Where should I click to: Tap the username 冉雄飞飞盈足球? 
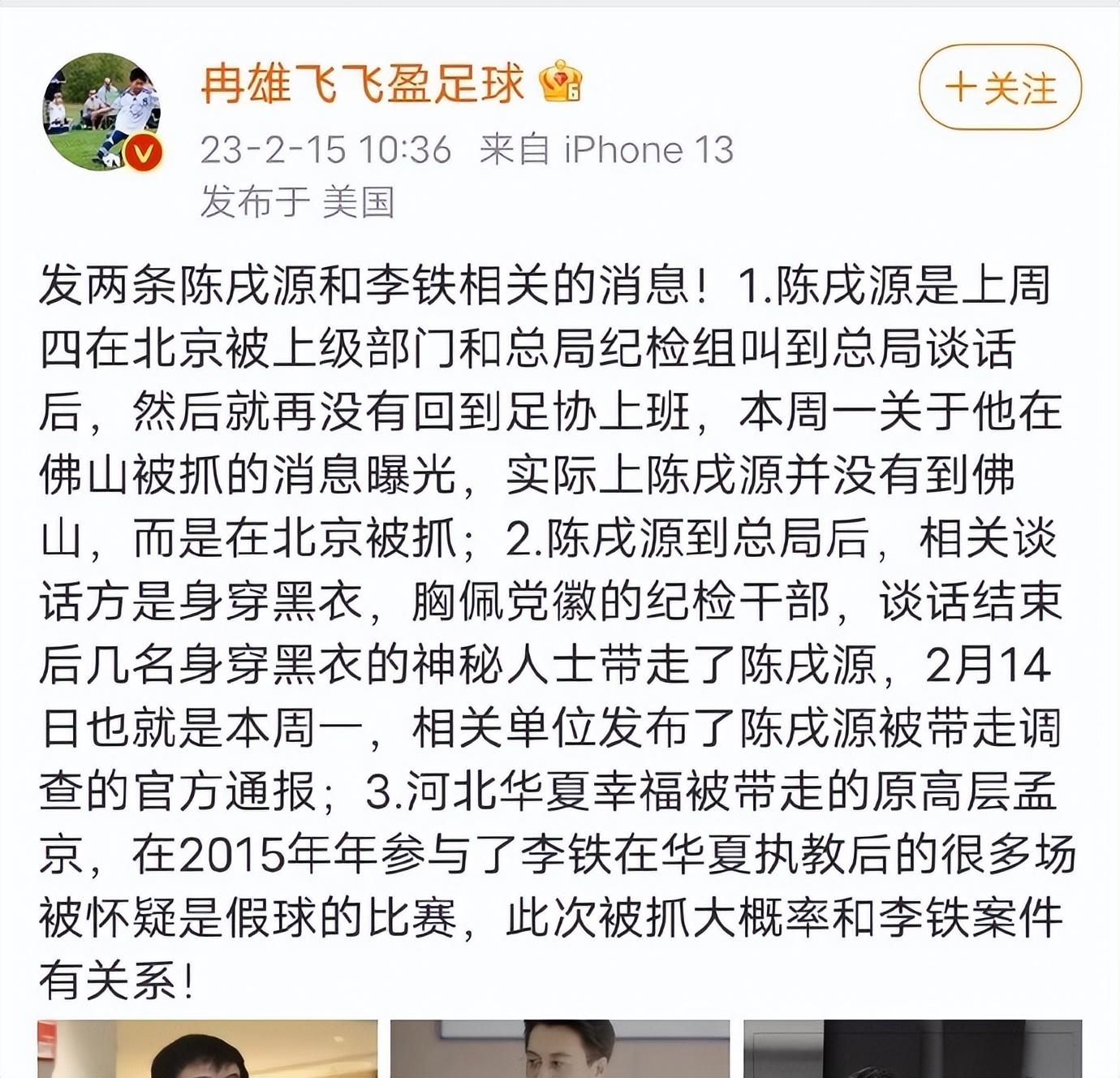pyautogui.click(x=362, y=83)
